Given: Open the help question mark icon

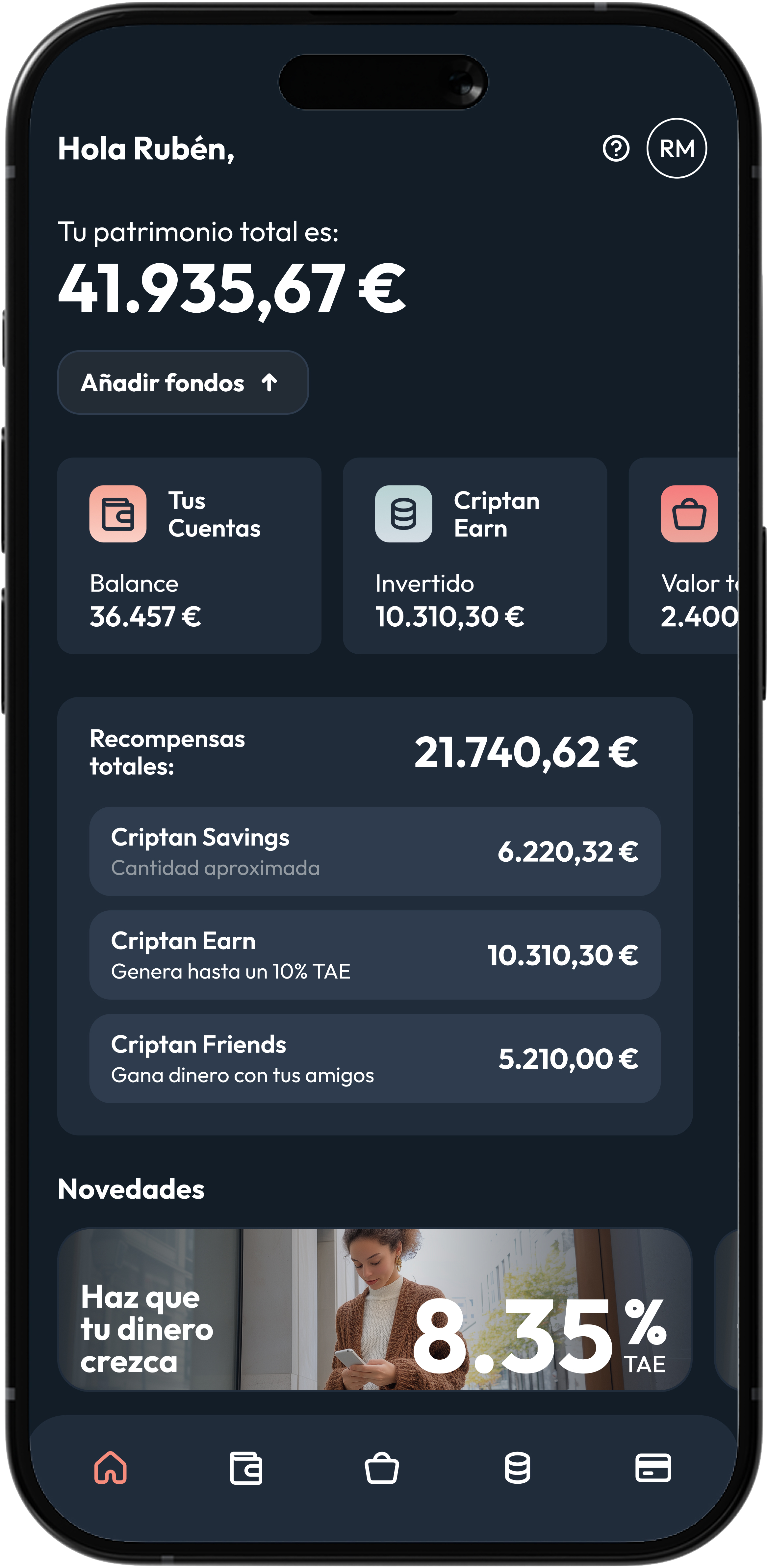Looking at the screenshot, I should pyautogui.click(x=615, y=148).
